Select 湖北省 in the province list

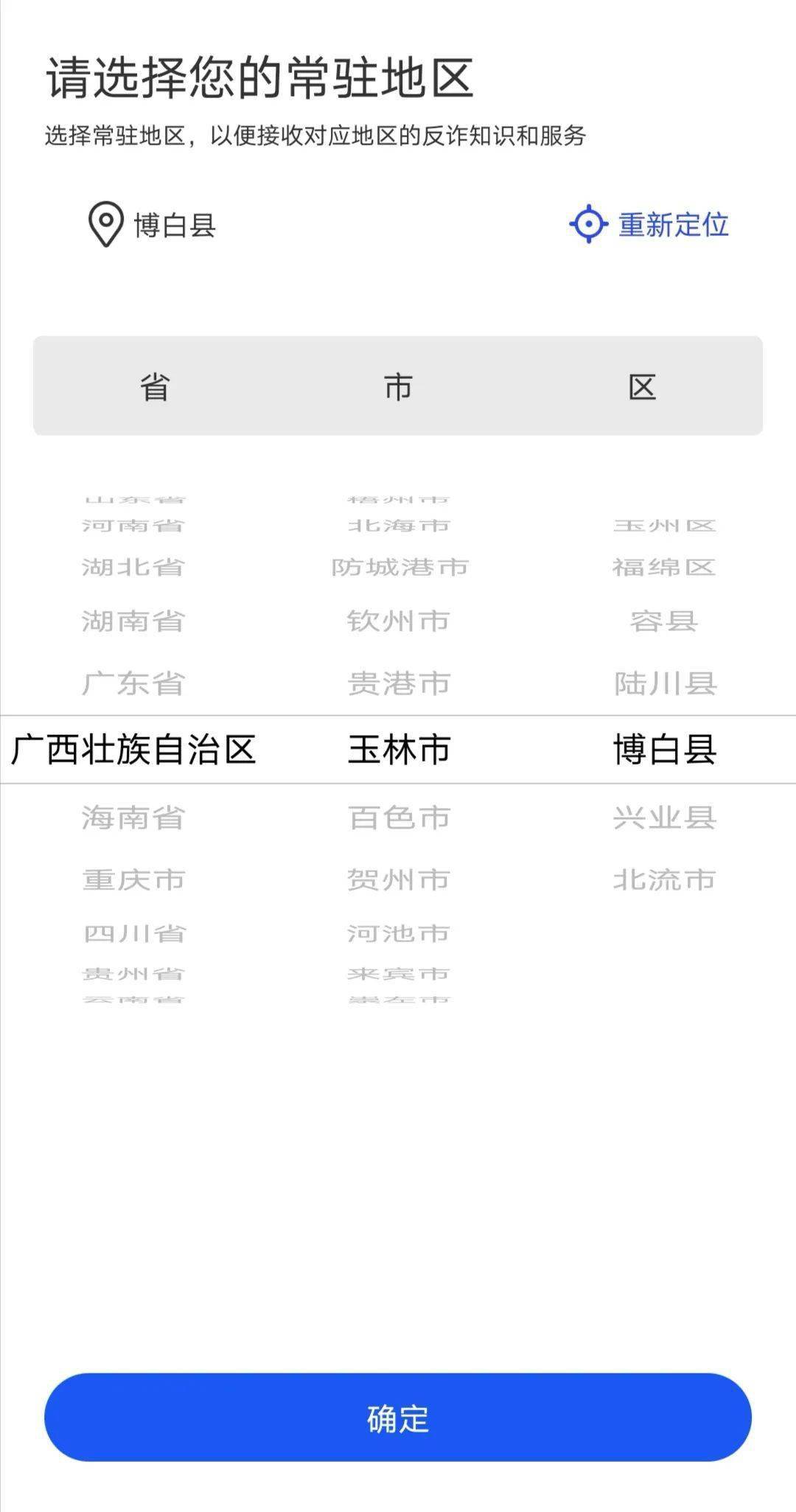pyautogui.click(x=133, y=568)
